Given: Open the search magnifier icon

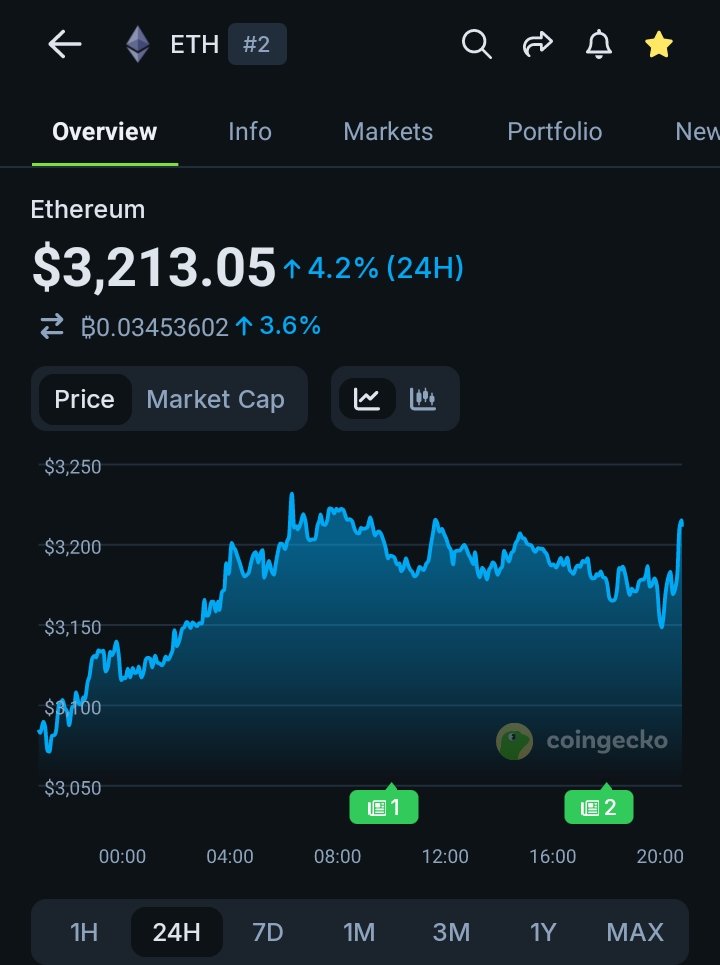Looking at the screenshot, I should 476,44.
